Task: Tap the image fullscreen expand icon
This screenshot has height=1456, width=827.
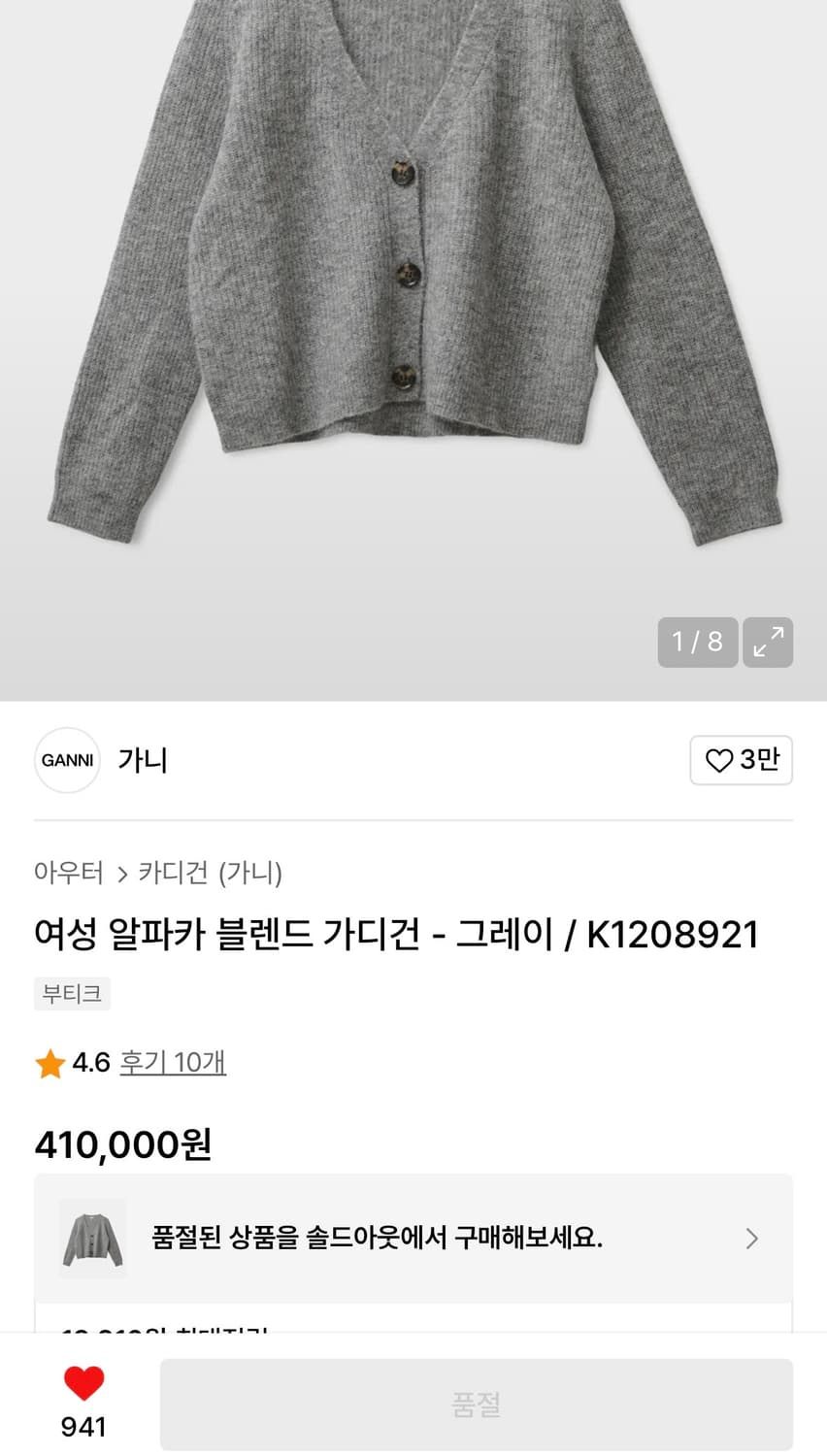Action: 768,643
